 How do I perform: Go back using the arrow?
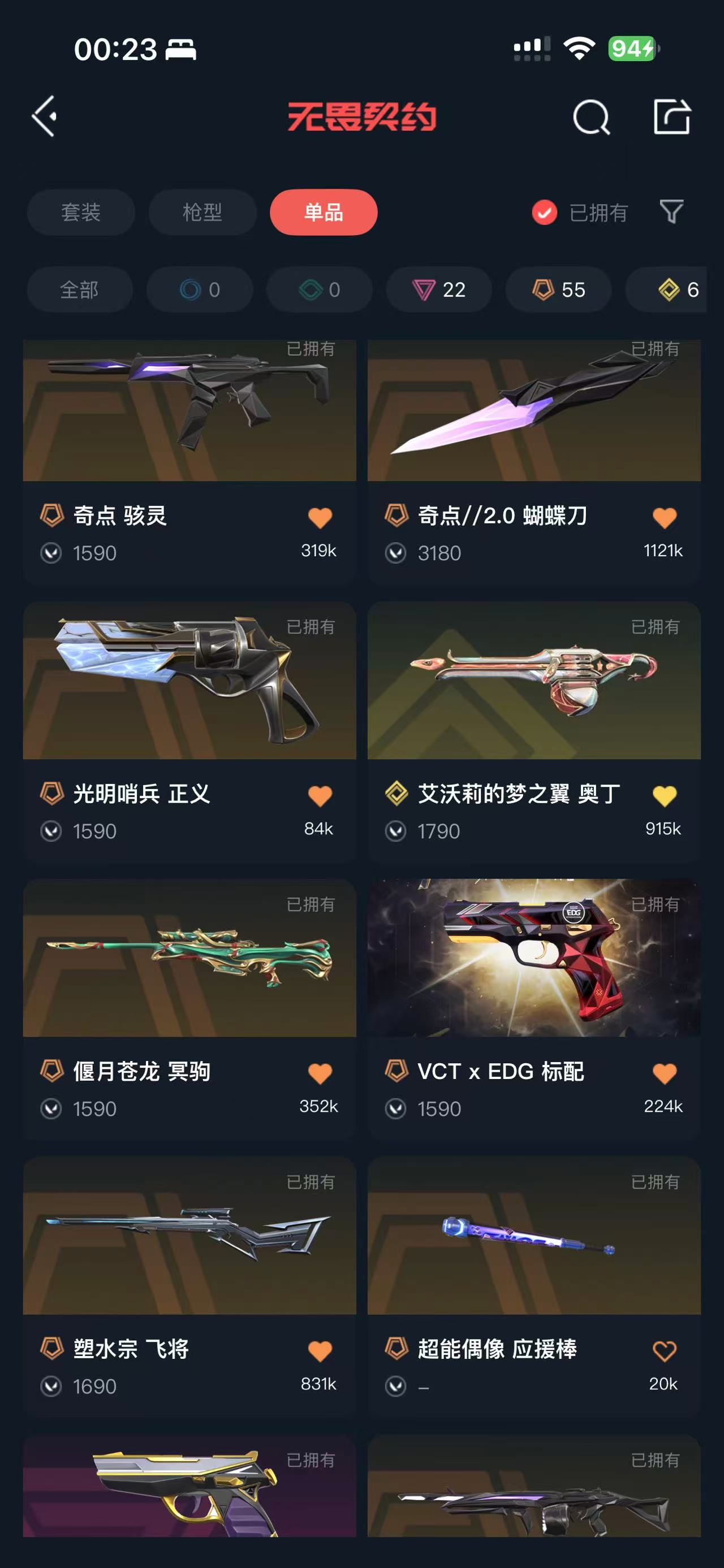(x=45, y=116)
